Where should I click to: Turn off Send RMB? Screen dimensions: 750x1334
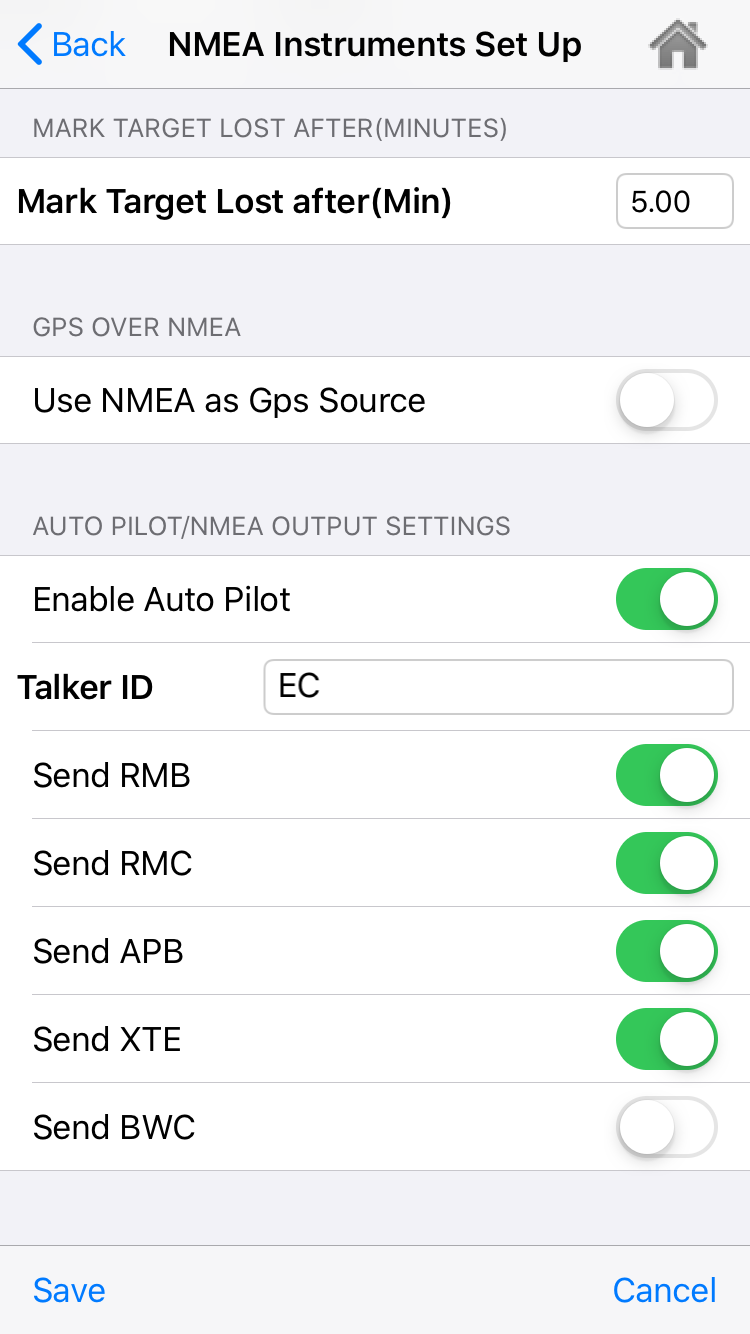click(x=666, y=775)
